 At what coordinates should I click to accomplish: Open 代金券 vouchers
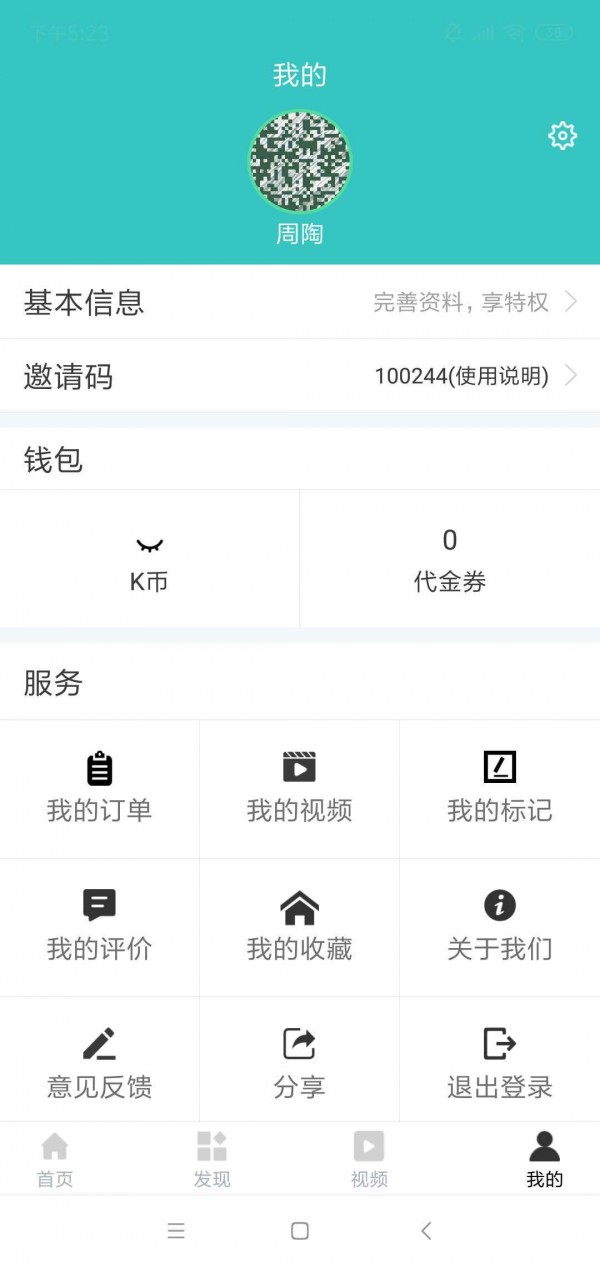(450, 560)
